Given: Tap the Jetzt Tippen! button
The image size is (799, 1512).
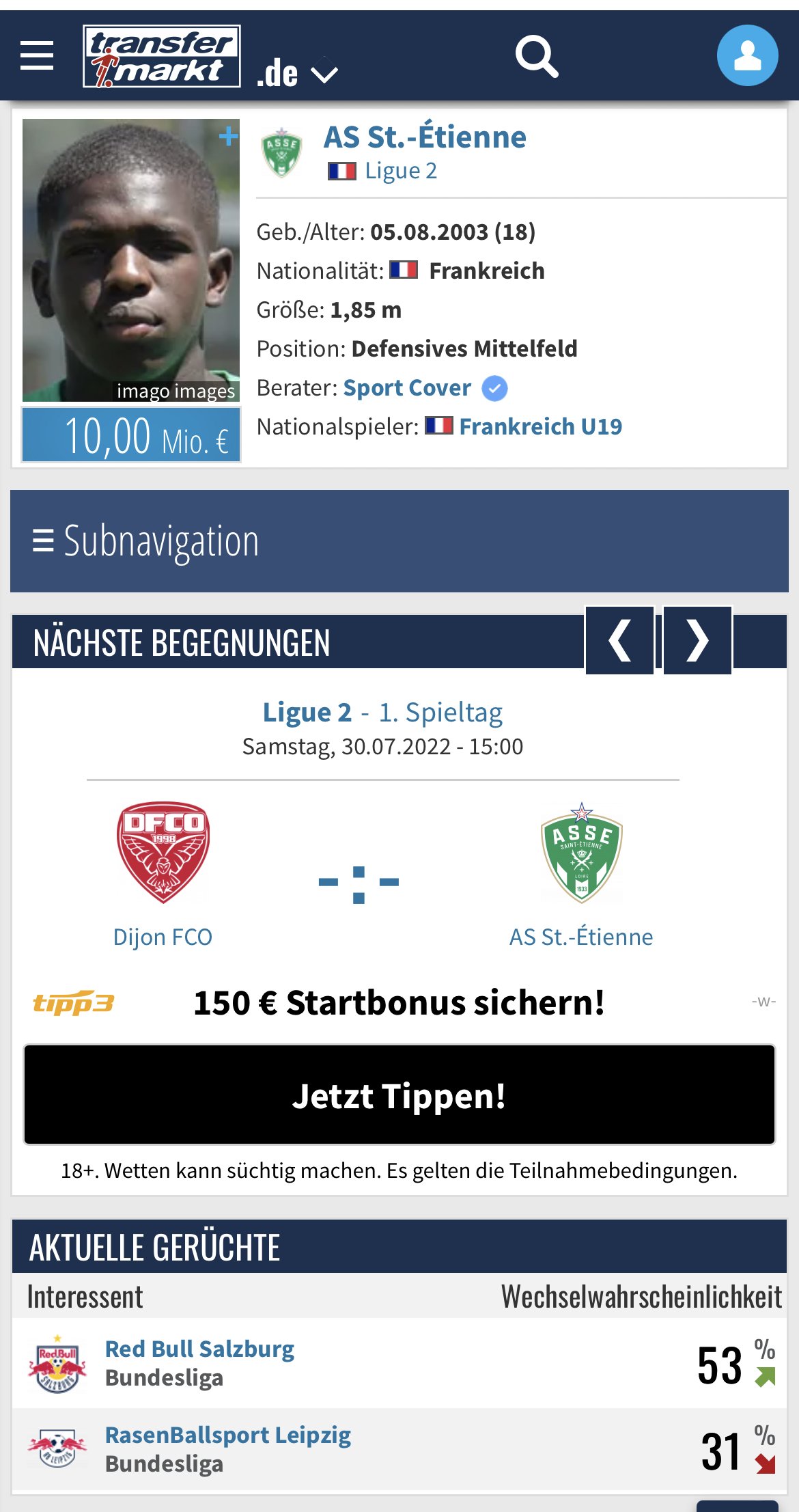Looking at the screenshot, I should [399, 1095].
